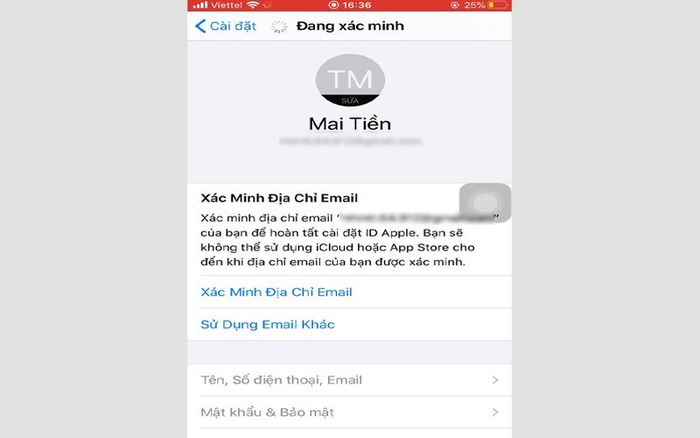
Task: Choose Sử Dụng Email Khác
Action: pyautogui.click(x=267, y=324)
